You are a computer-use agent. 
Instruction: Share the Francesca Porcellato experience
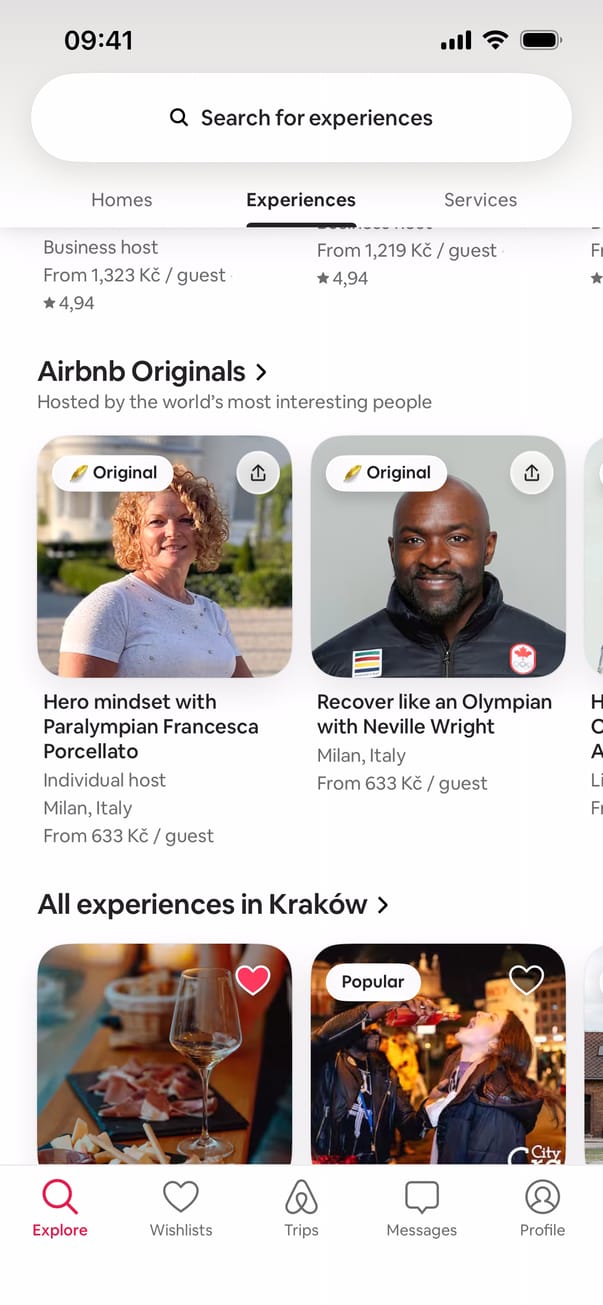point(258,473)
